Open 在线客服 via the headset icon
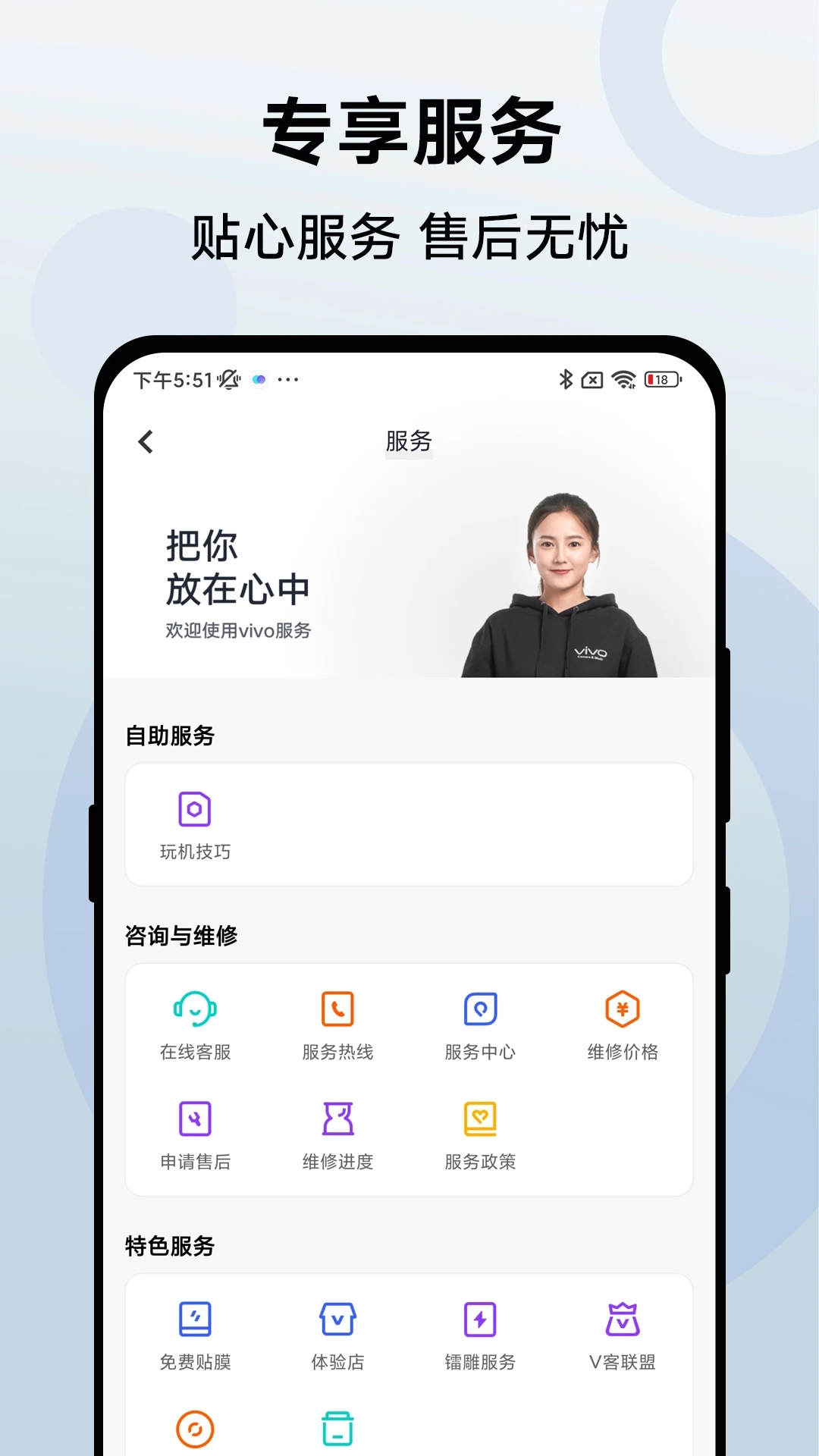The image size is (819, 1456). (196, 1011)
